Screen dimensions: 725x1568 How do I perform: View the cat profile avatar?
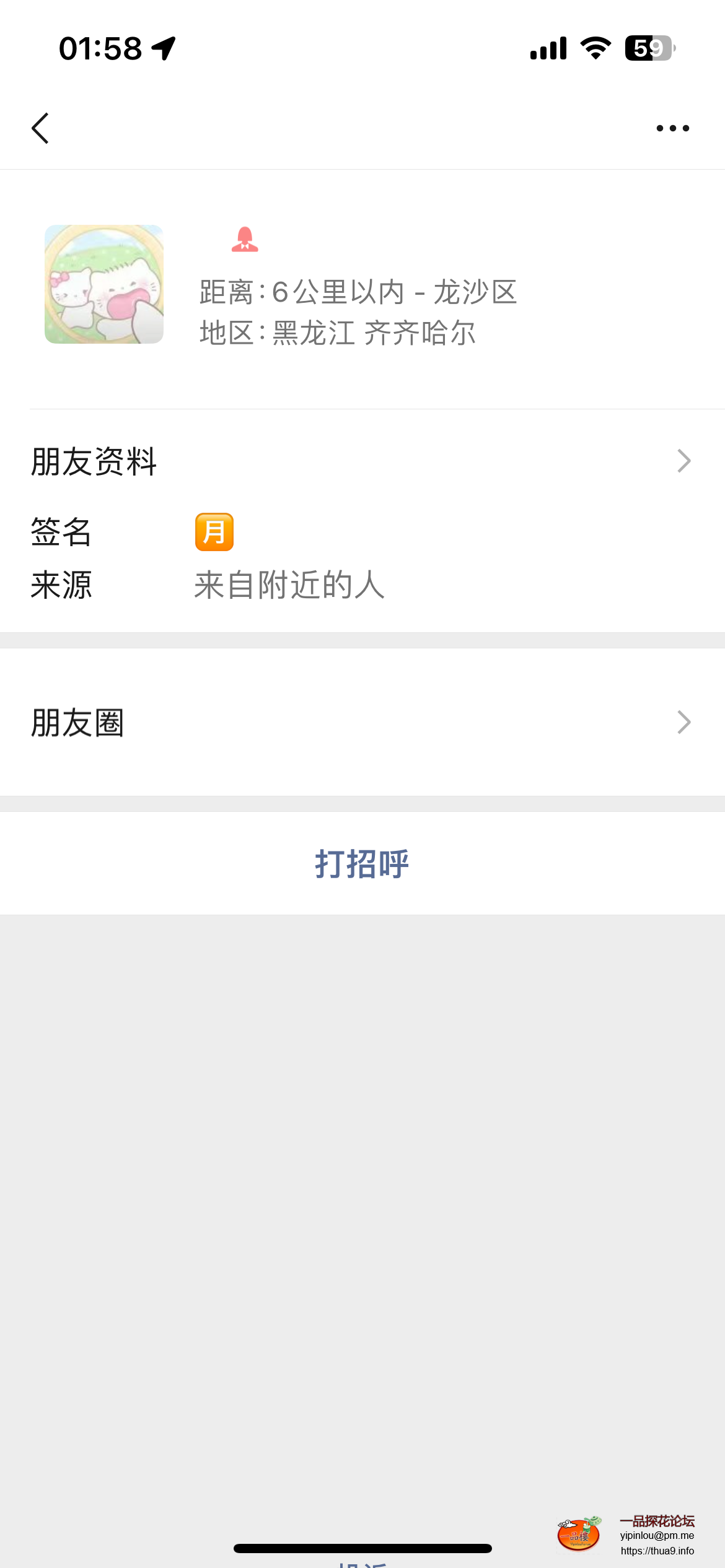coord(104,284)
